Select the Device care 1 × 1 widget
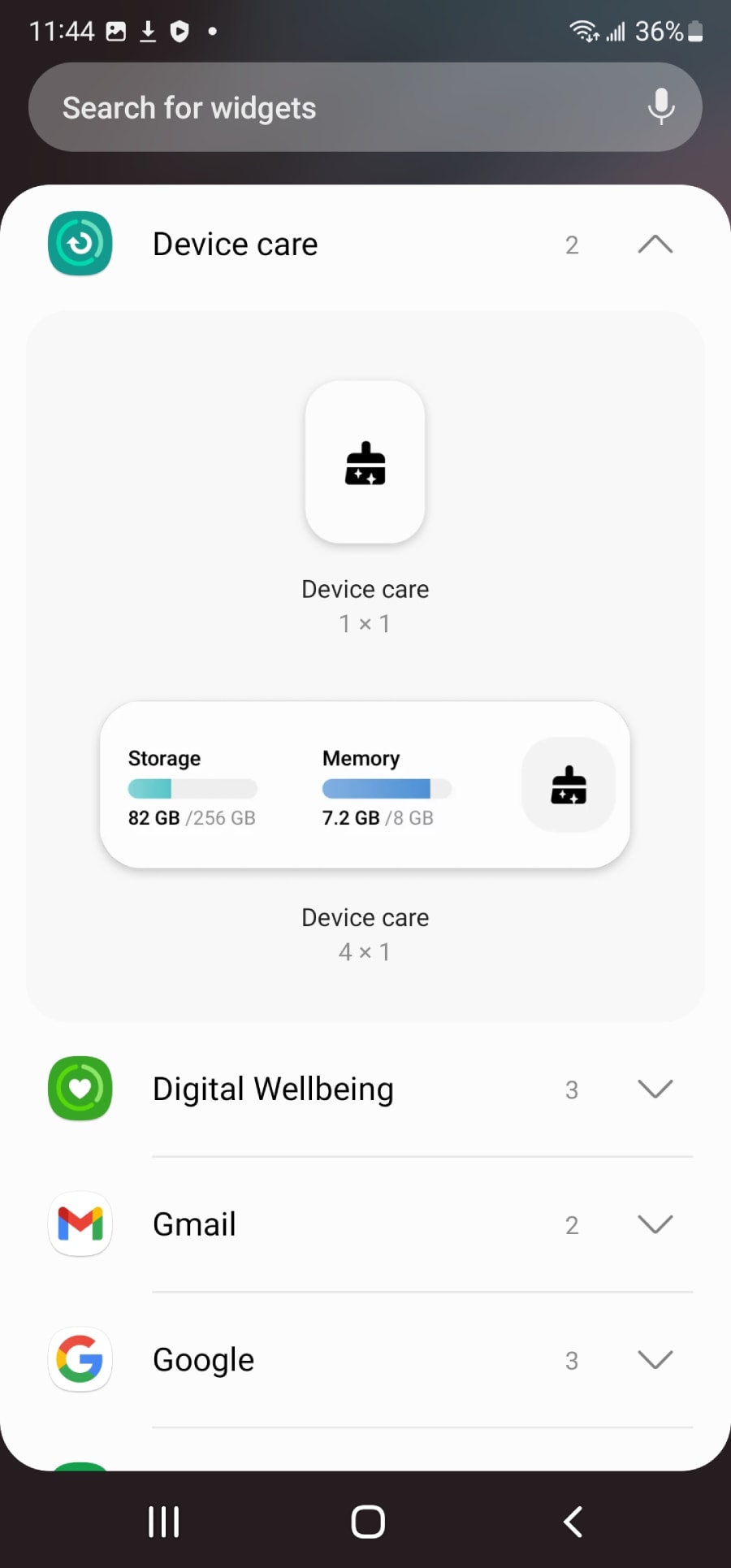The image size is (731, 1568). [x=365, y=462]
